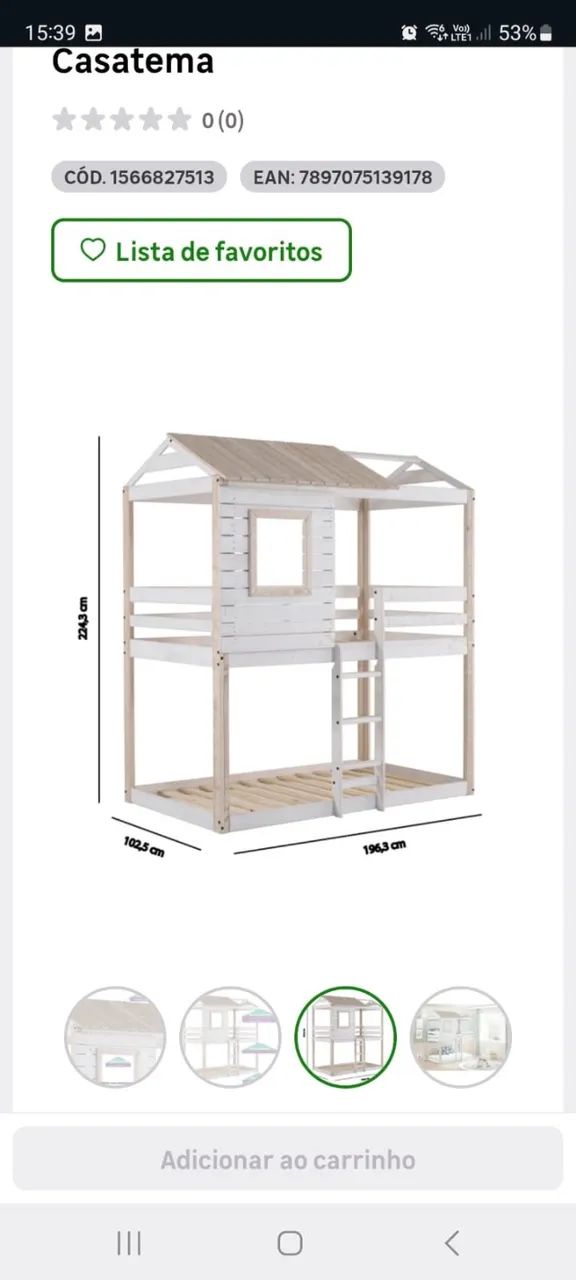Select the first product thumbnail showing the roof
The height and width of the screenshot is (1280, 576).
click(116, 1037)
